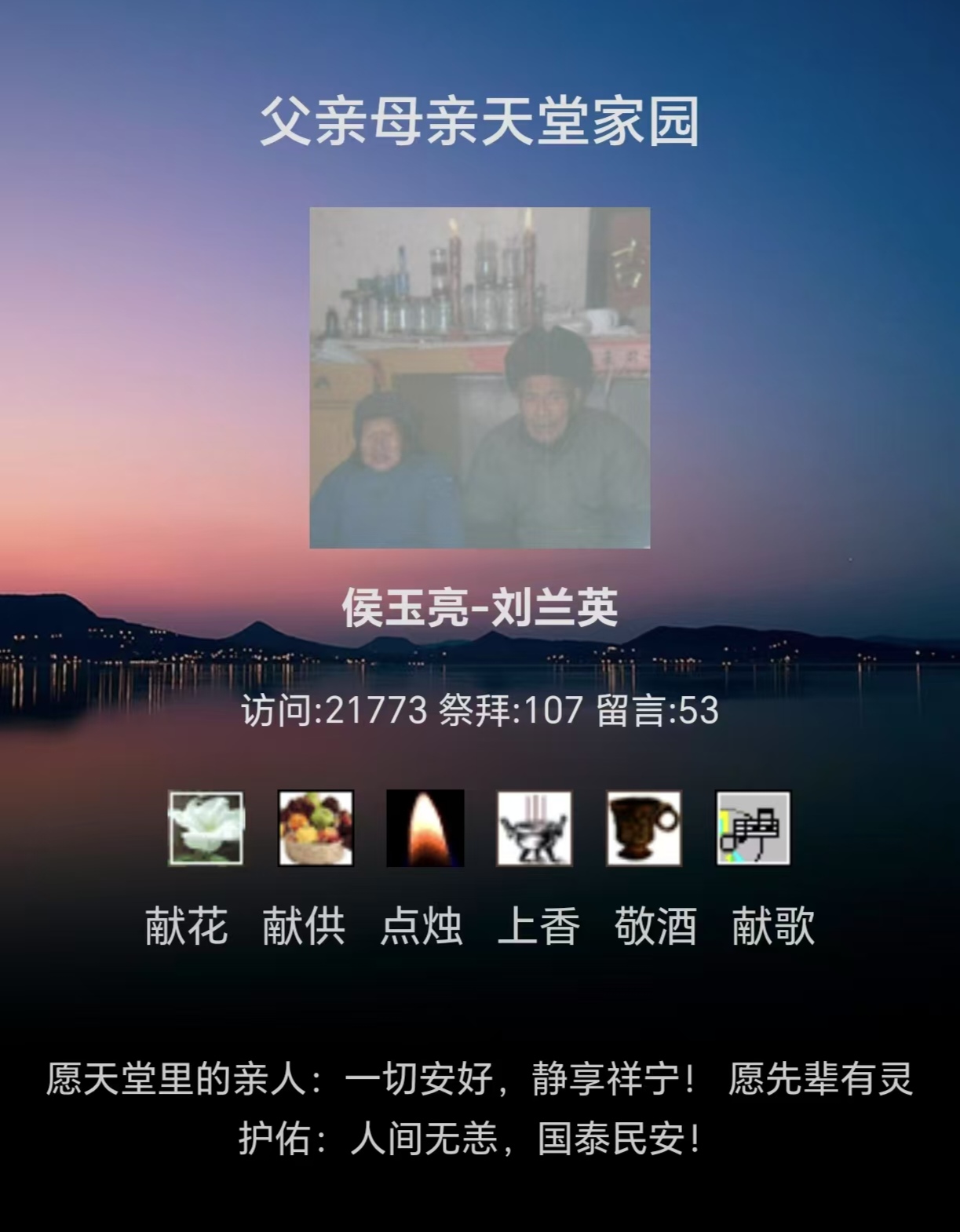Light a candle with 点烛

click(425, 829)
